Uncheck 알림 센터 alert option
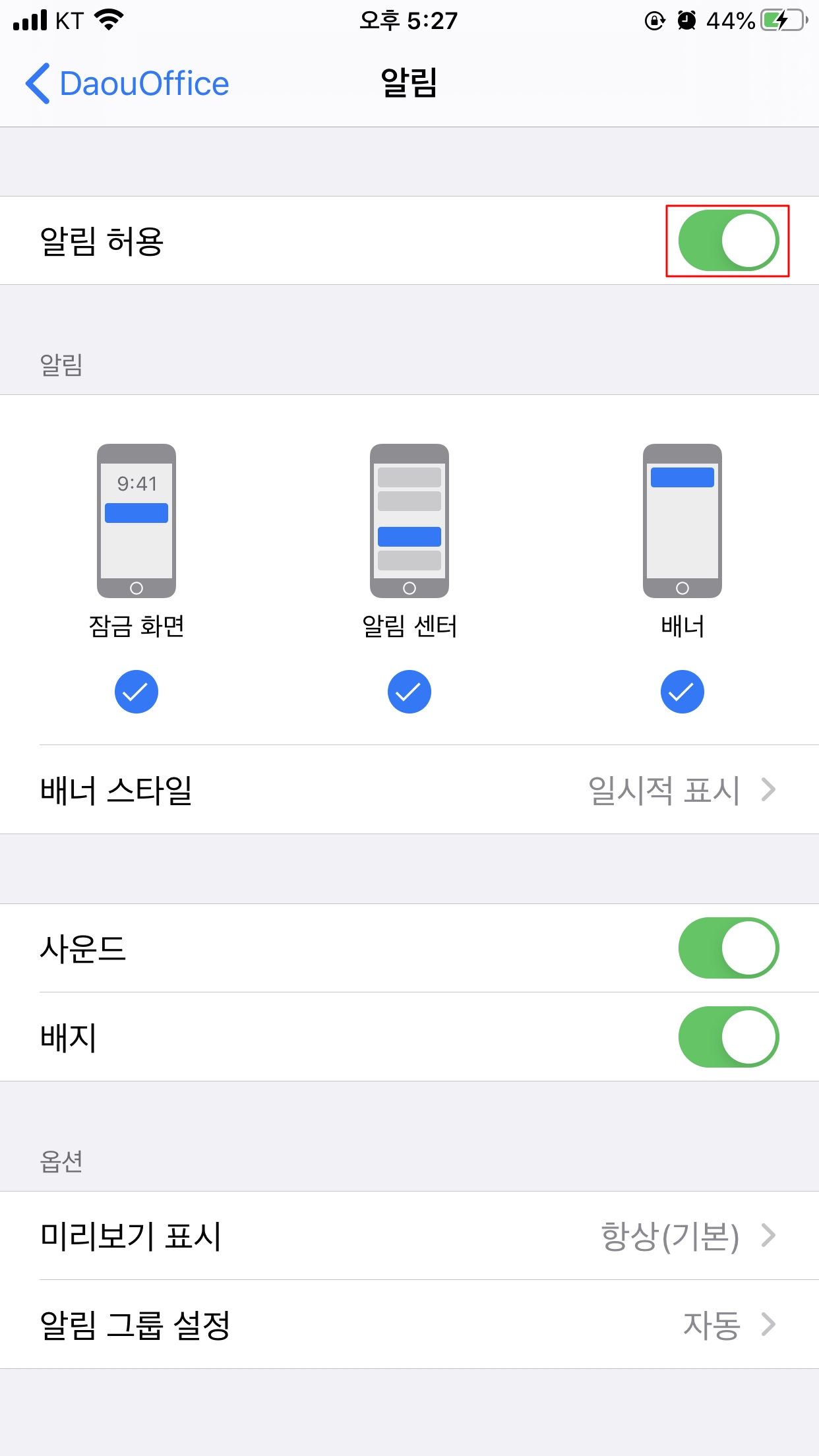 pos(409,692)
